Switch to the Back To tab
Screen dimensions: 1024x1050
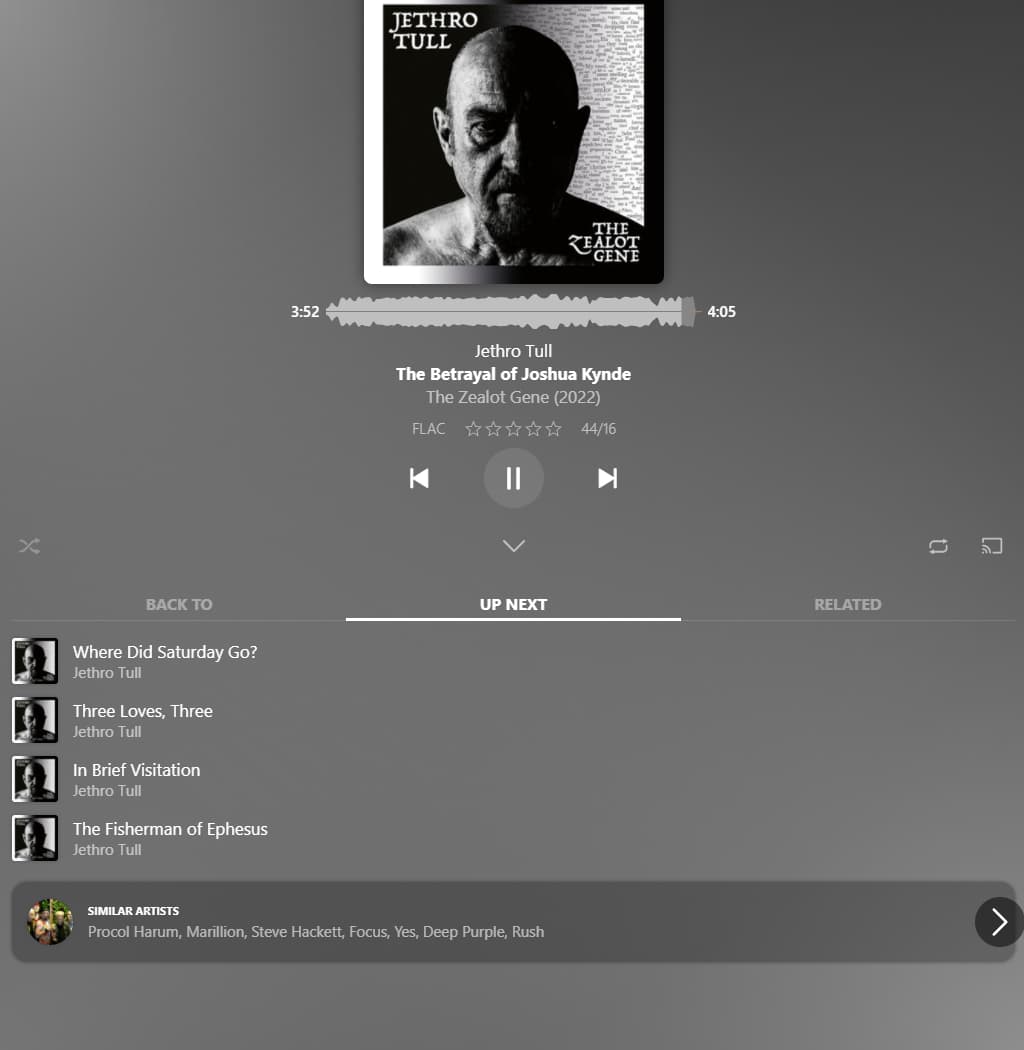[179, 604]
